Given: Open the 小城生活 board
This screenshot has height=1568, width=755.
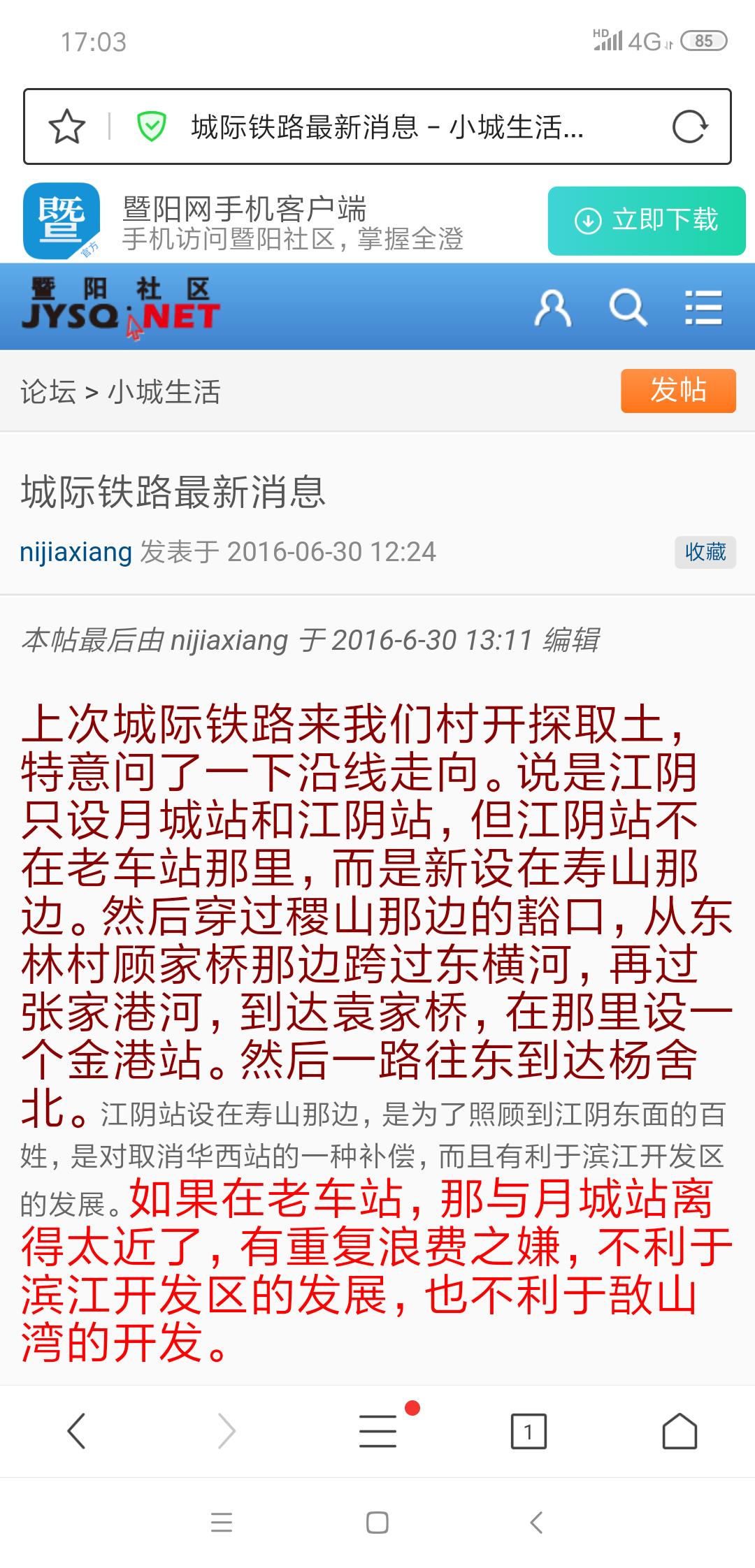Looking at the screenshot, I should click(164, 392).
